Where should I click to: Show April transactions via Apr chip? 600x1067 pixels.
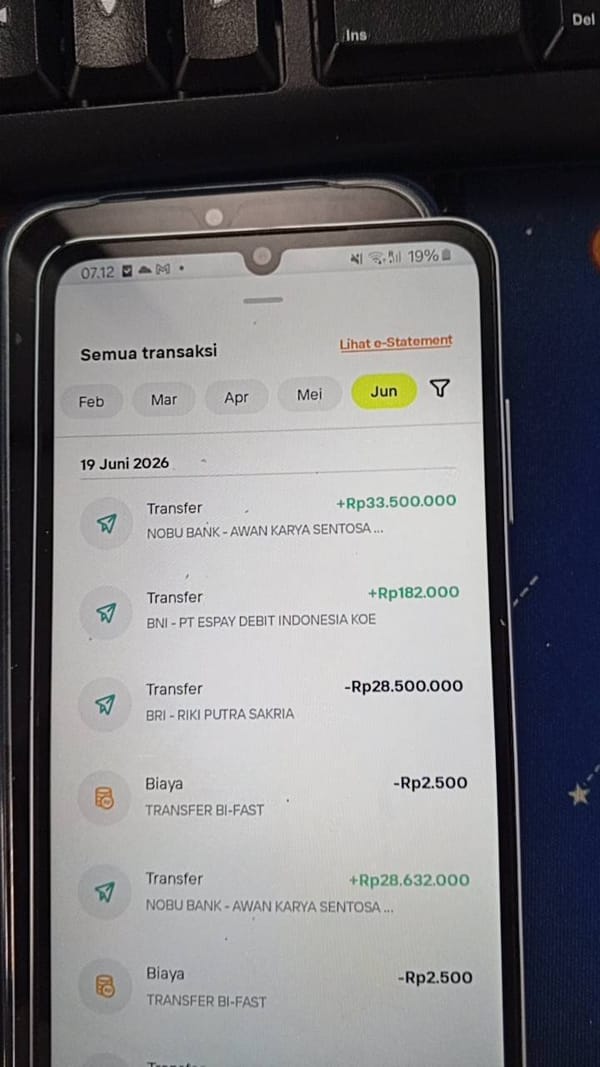point(237,397)
